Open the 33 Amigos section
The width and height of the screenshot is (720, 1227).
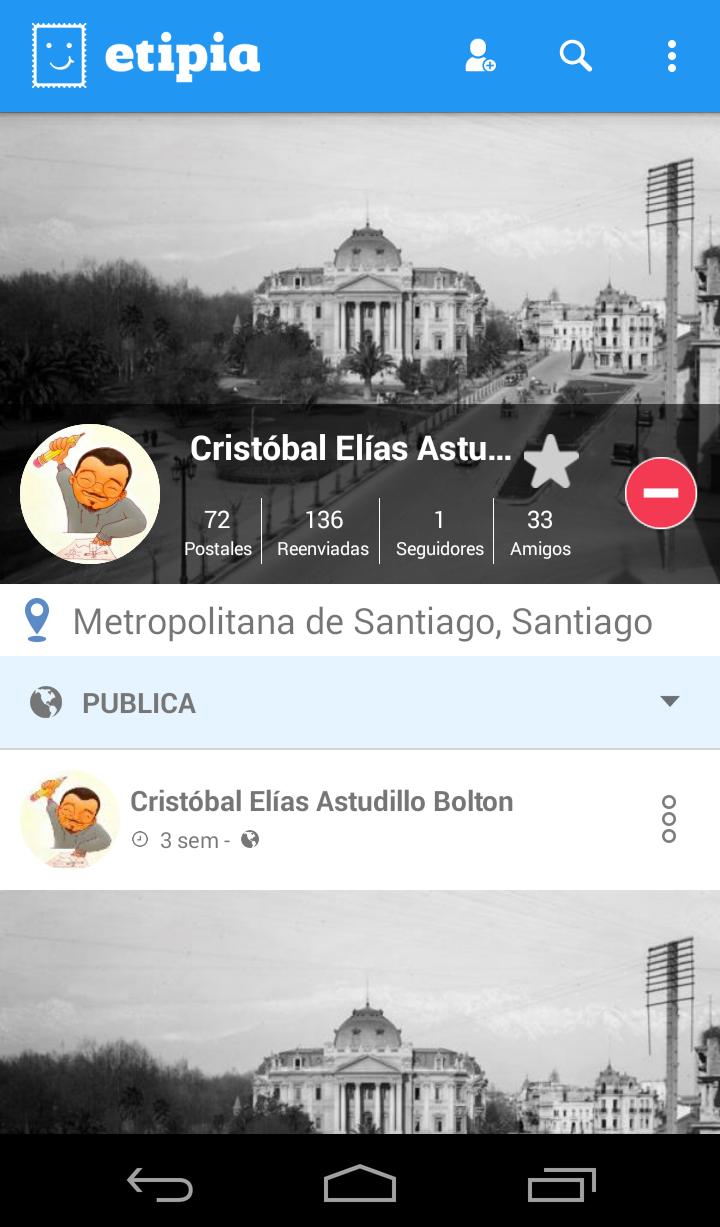tap(540, 531)
